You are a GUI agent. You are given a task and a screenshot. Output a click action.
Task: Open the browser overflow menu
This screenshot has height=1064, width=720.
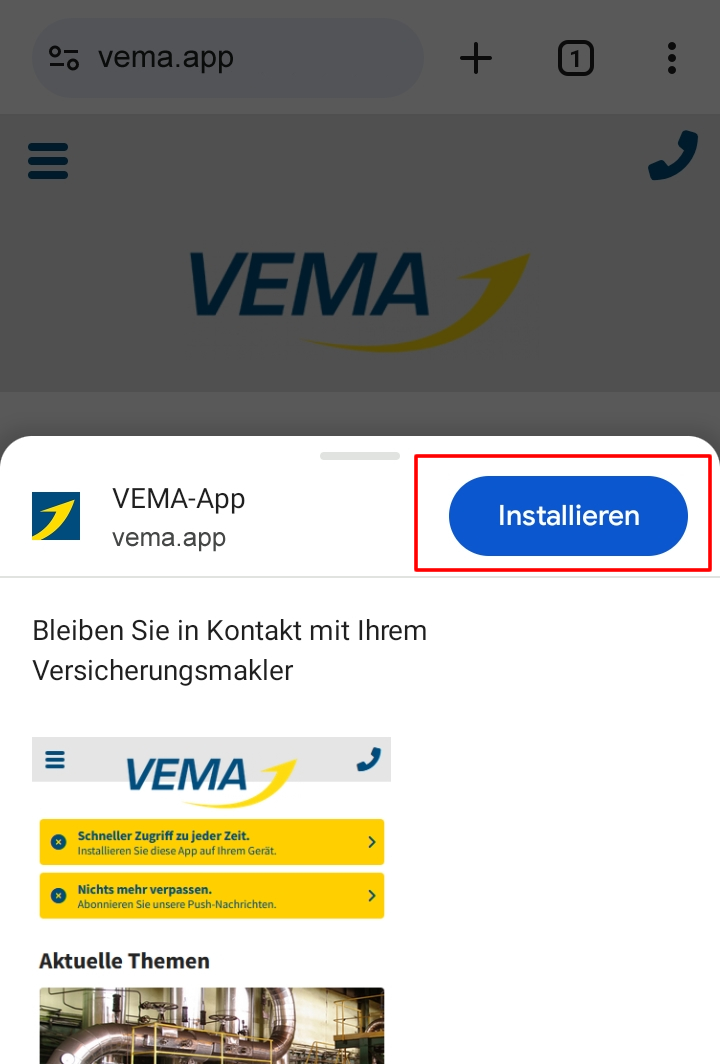coord(672,59)
